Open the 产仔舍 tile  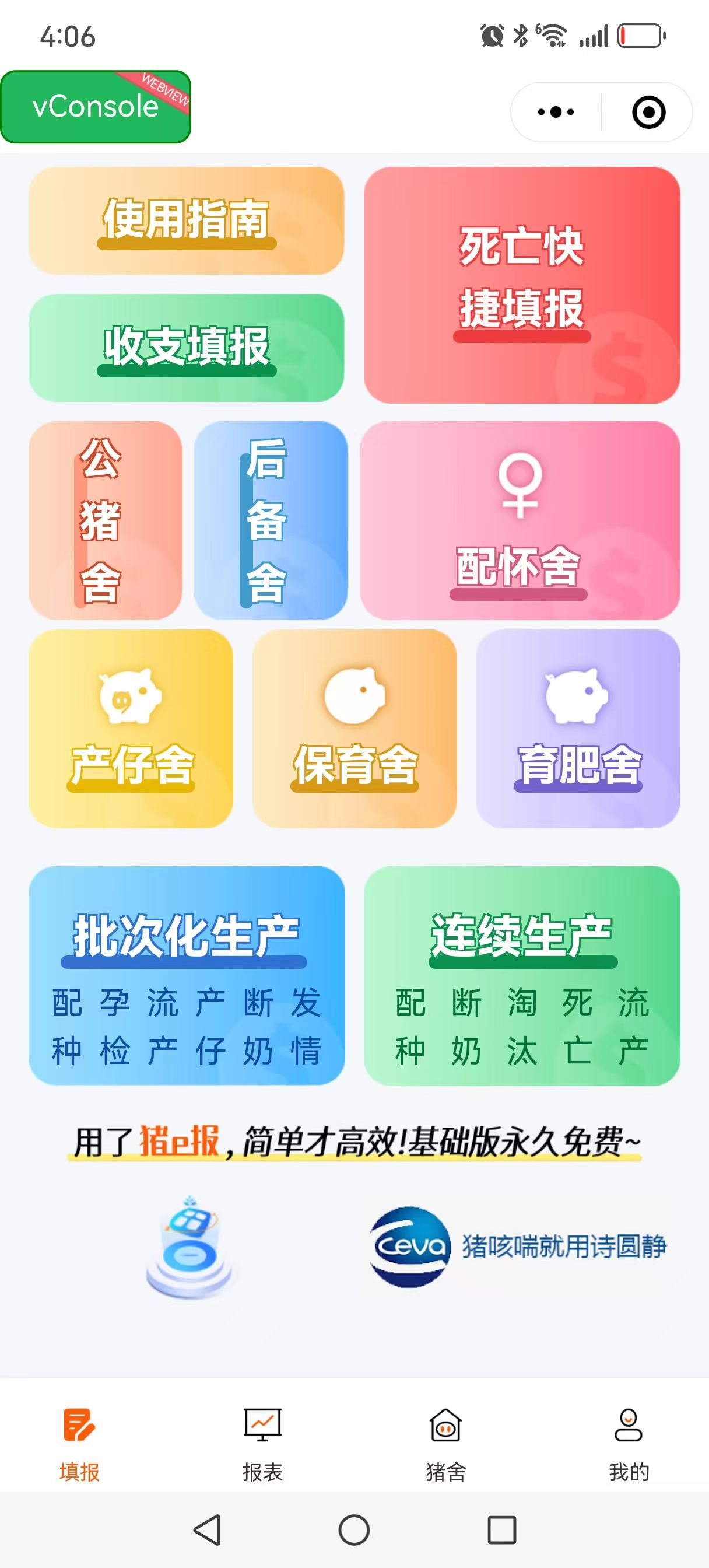tap(130, 729)
